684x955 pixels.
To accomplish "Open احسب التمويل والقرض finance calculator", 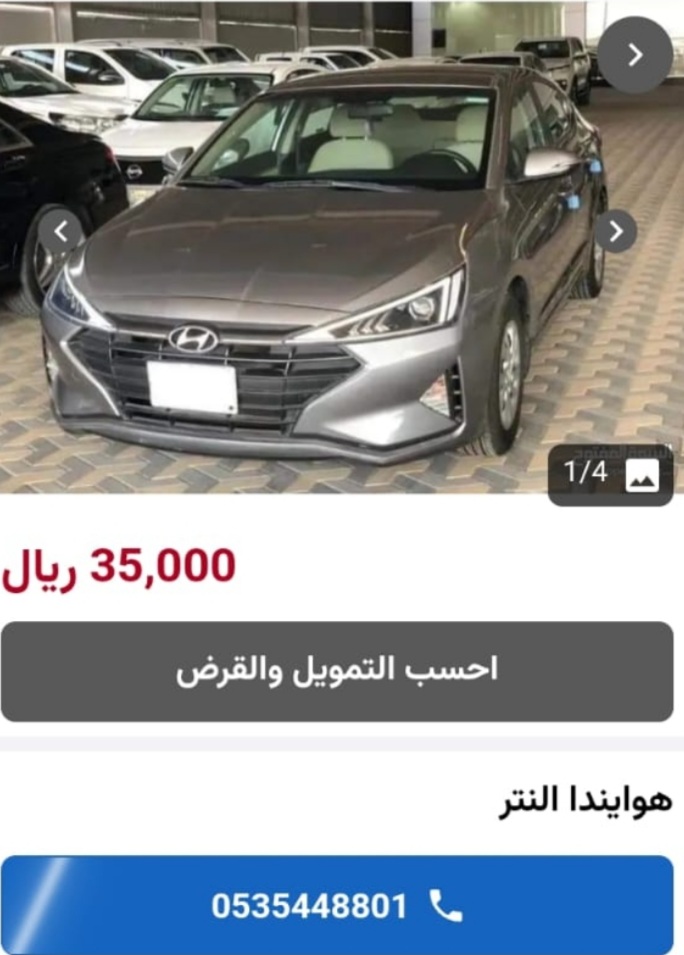I will pyautogui.click(x=337, y=671).
